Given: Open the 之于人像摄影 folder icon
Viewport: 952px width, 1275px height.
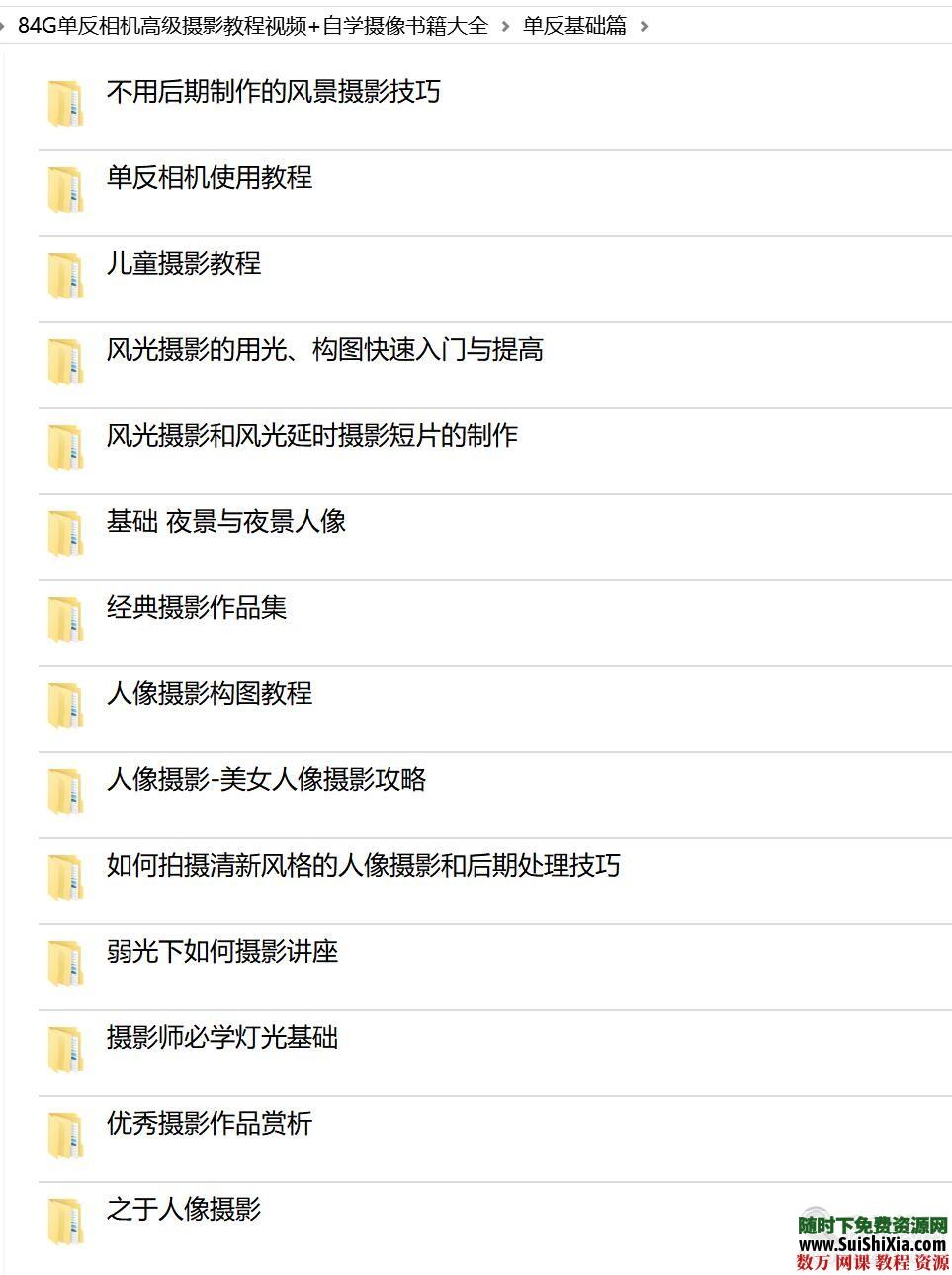Looking at the screenshot, I should [65, 1220].
